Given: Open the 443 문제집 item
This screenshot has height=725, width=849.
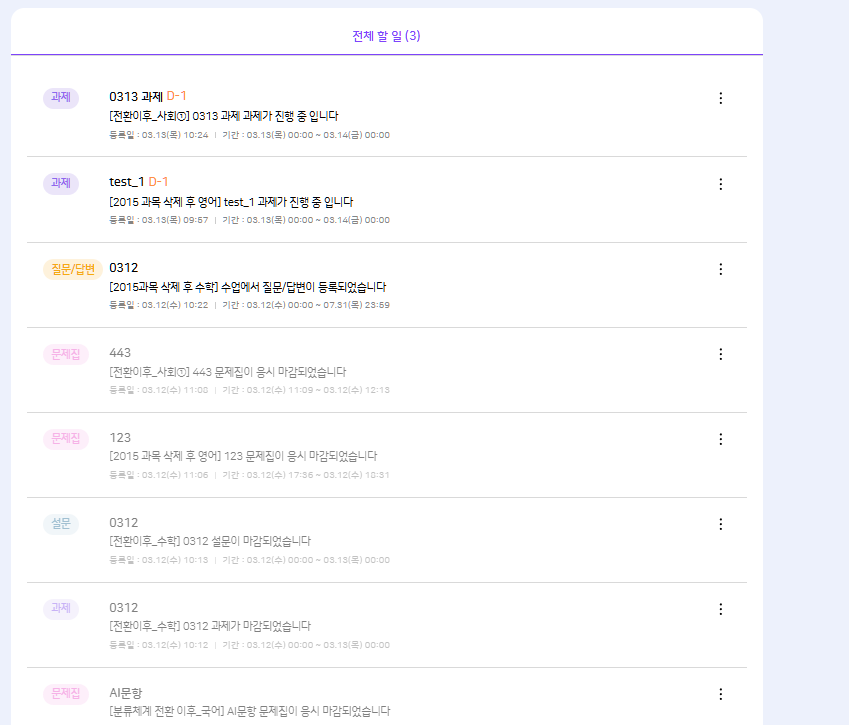Looking at the screenshot, I should (120, 353).
